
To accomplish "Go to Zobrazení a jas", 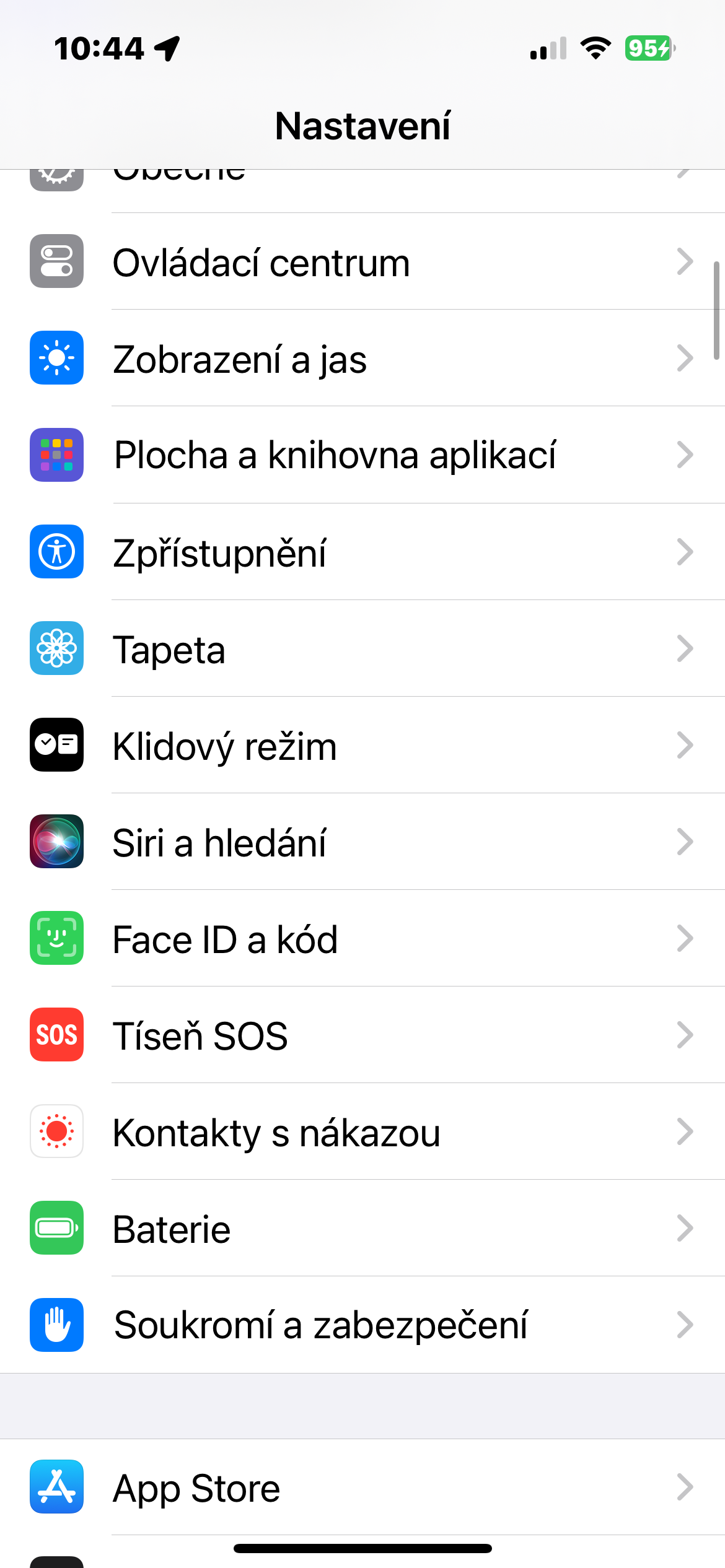I will [362, 359].
